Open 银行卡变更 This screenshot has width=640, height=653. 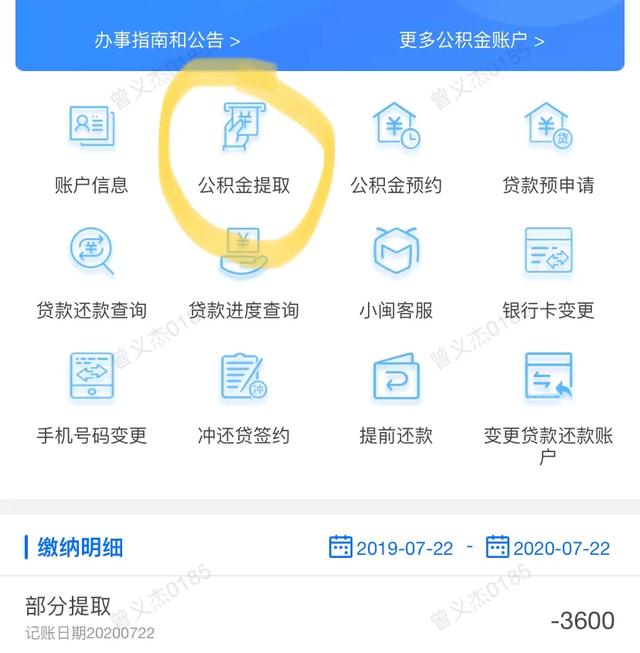pos(548,272)
